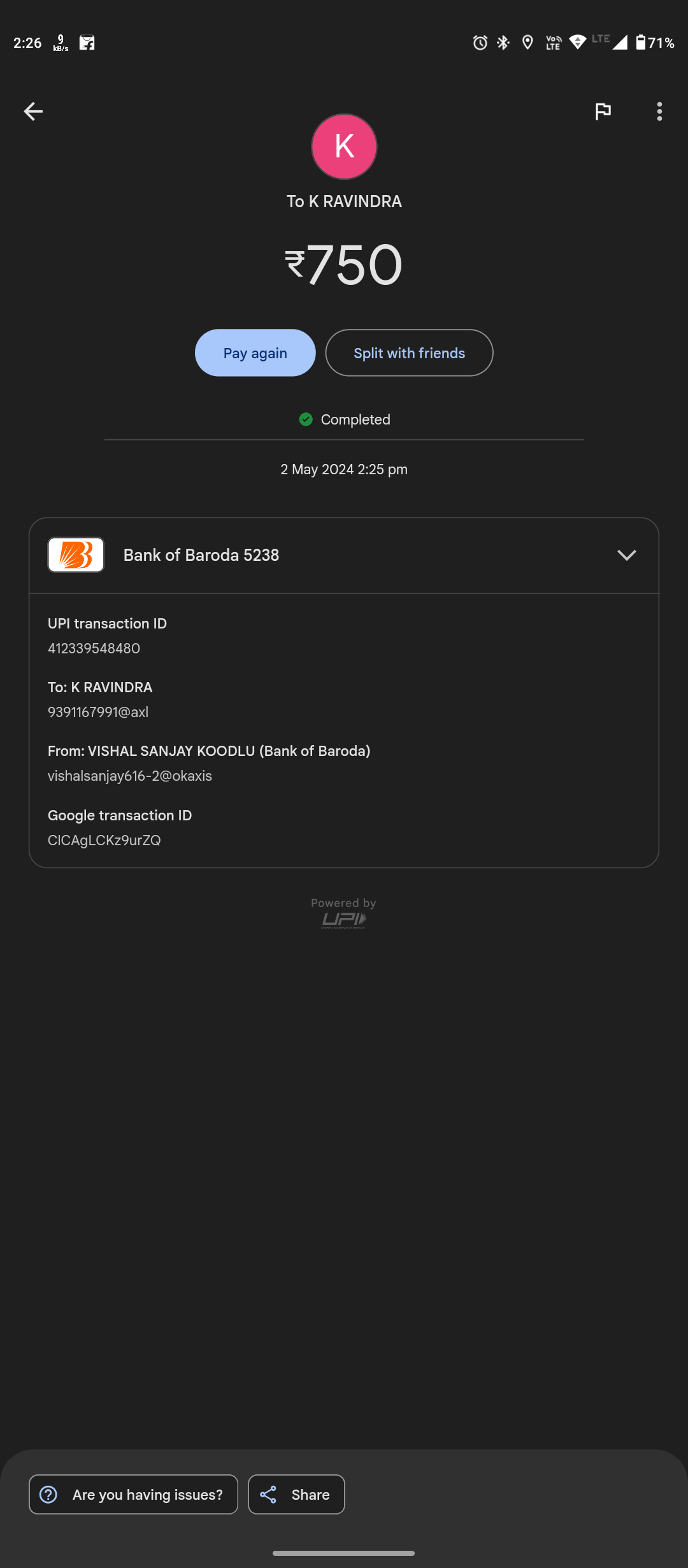Open K RAVINDRA's profile avatar
The height and width of the screenshot is (1568, 688).
pyautogui.click(x=344, y=147)
